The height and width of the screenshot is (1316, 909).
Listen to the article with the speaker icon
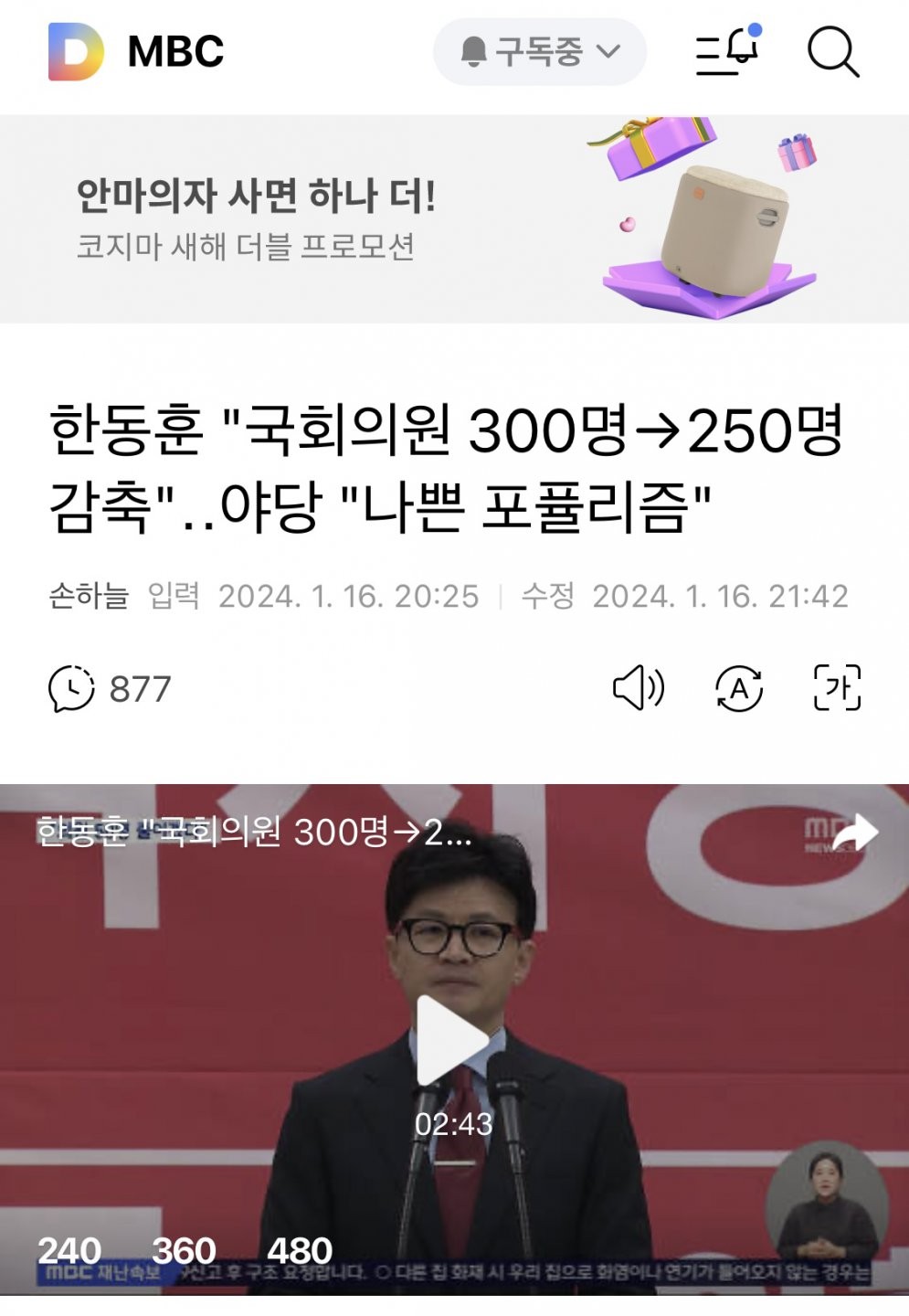[638, 688]
